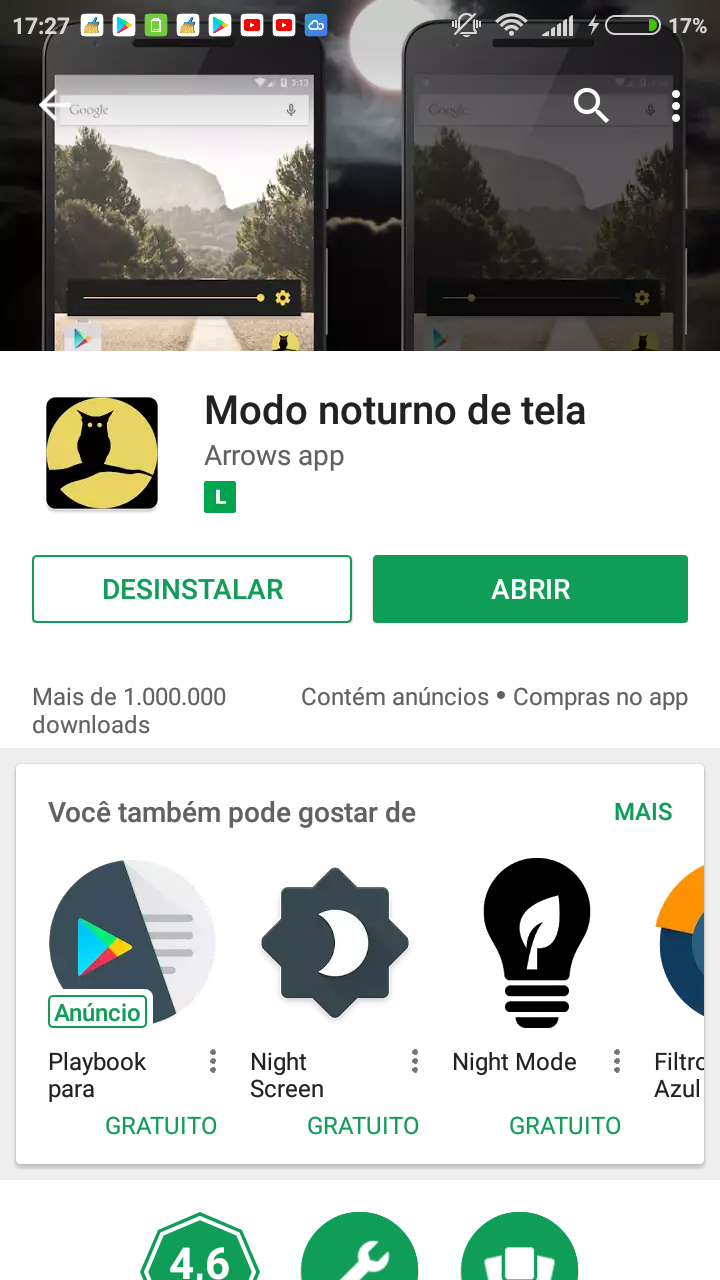720x1280 pixels.
Task: Tap the Night Screen moon icon
Action: [x=335, y=940]
